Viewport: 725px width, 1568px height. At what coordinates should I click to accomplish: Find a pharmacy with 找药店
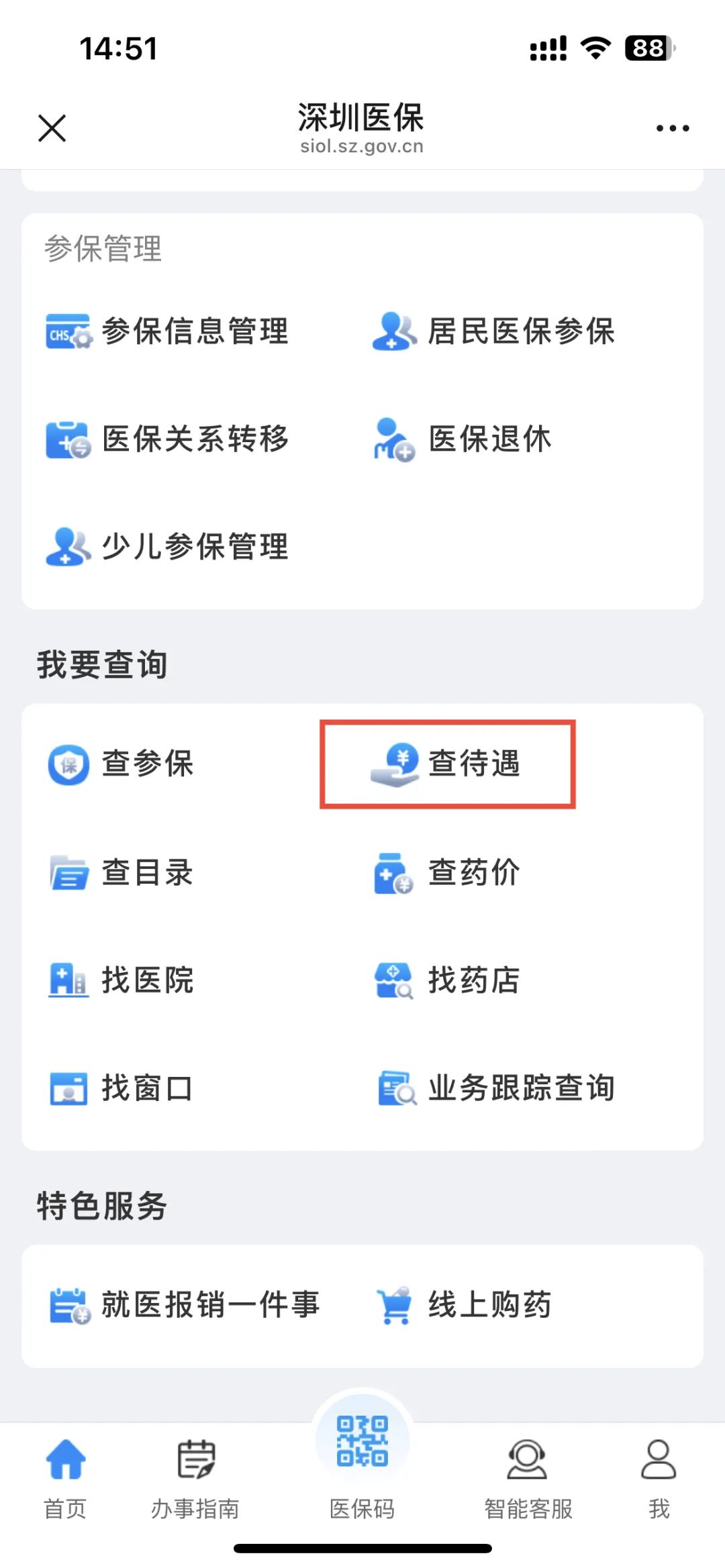pos(447,980)
